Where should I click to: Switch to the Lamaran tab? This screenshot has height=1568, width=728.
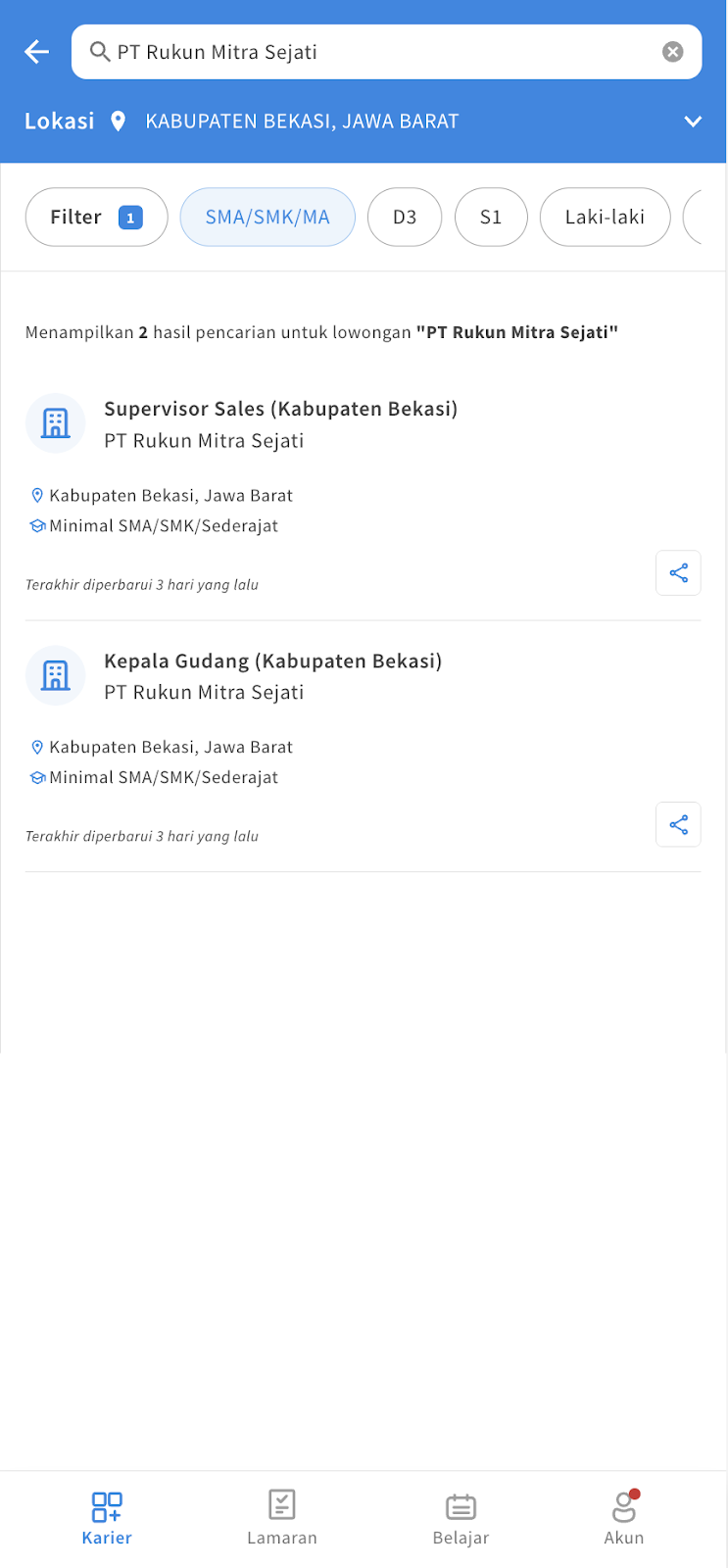tap(282, 1519)
